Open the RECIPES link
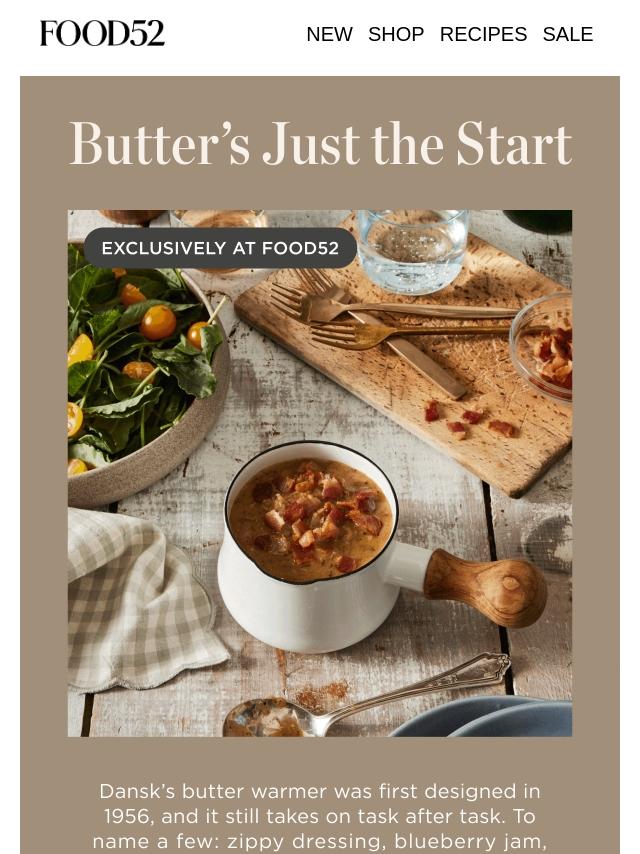Screen dimensions: 640x854 click(x=483, y=34)
